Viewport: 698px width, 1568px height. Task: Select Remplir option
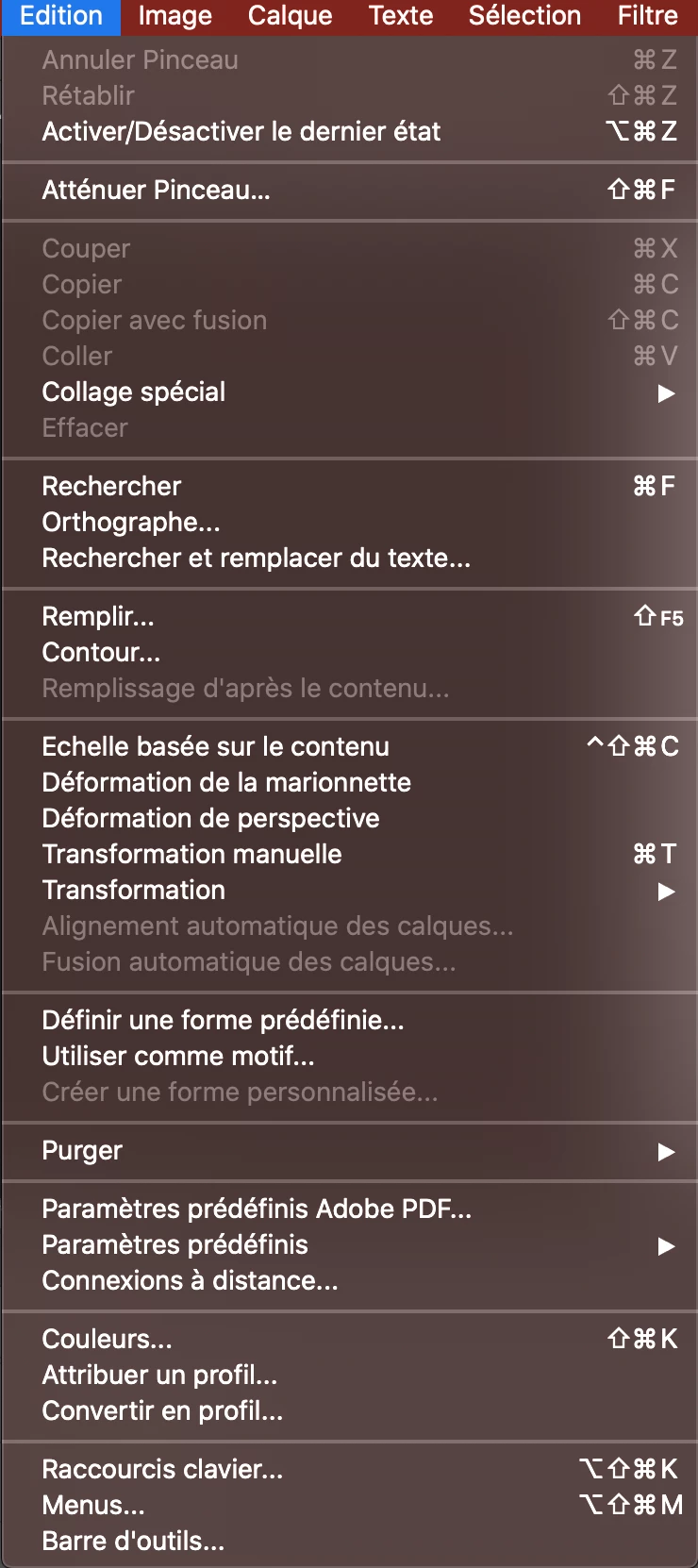tap(98, 616)
